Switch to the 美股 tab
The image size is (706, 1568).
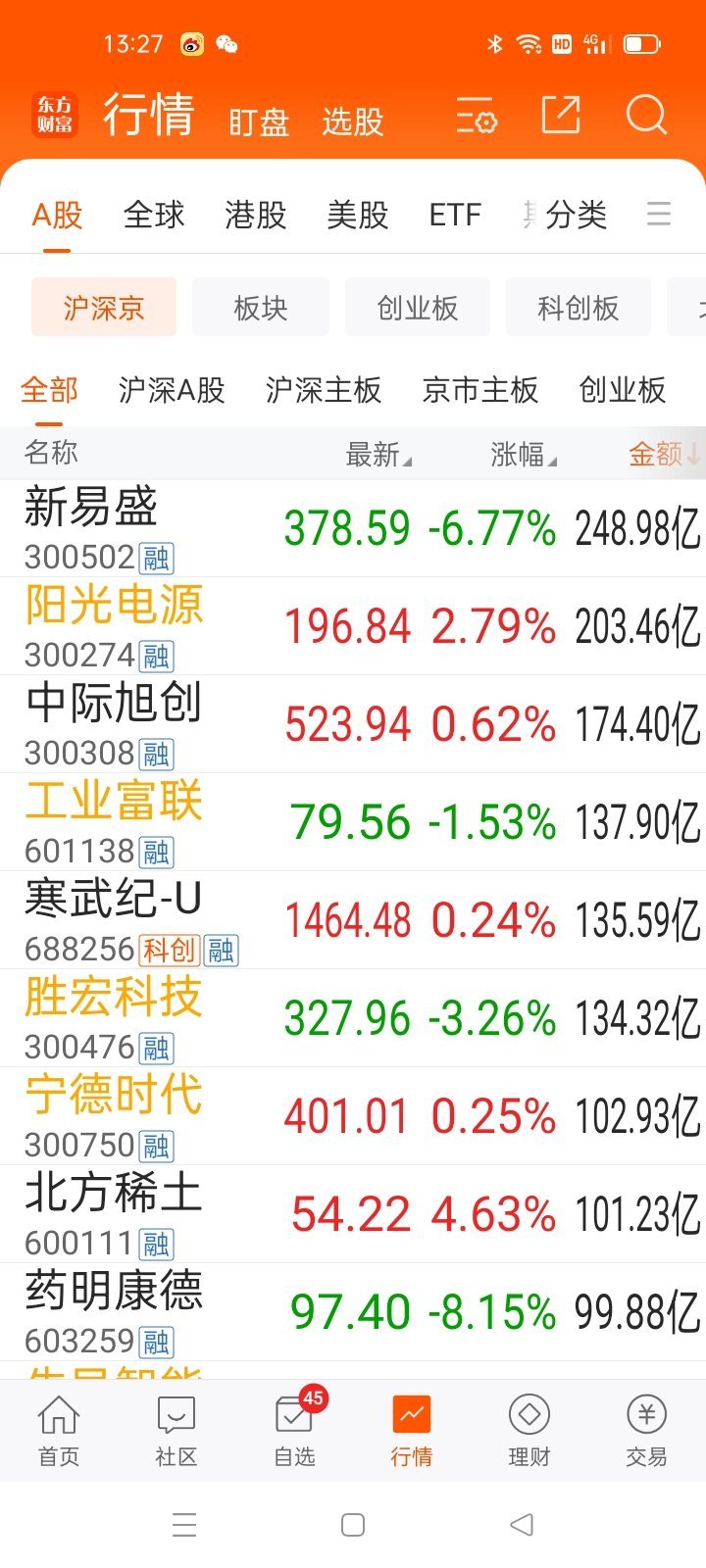[x=357, y=216]
